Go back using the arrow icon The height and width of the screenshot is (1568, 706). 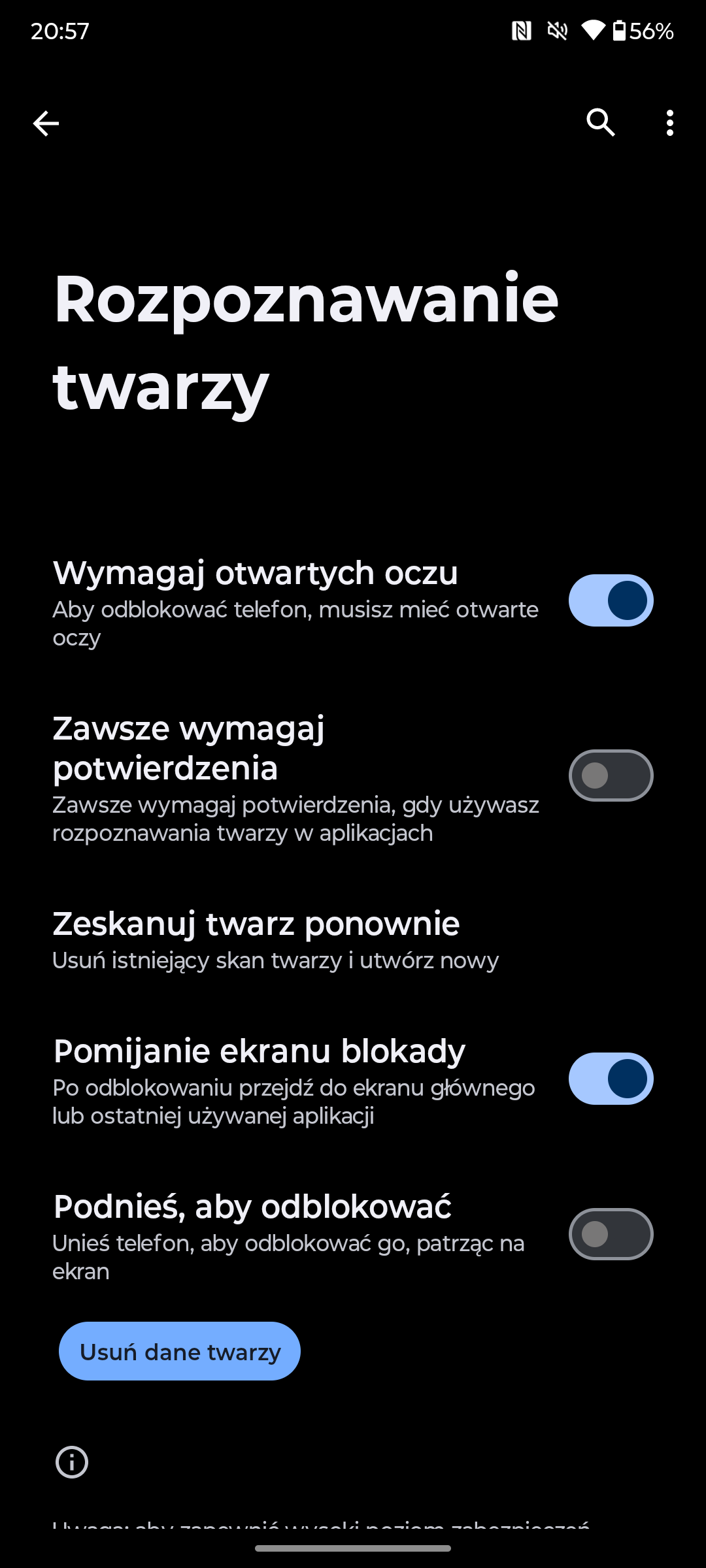[46, 123]
